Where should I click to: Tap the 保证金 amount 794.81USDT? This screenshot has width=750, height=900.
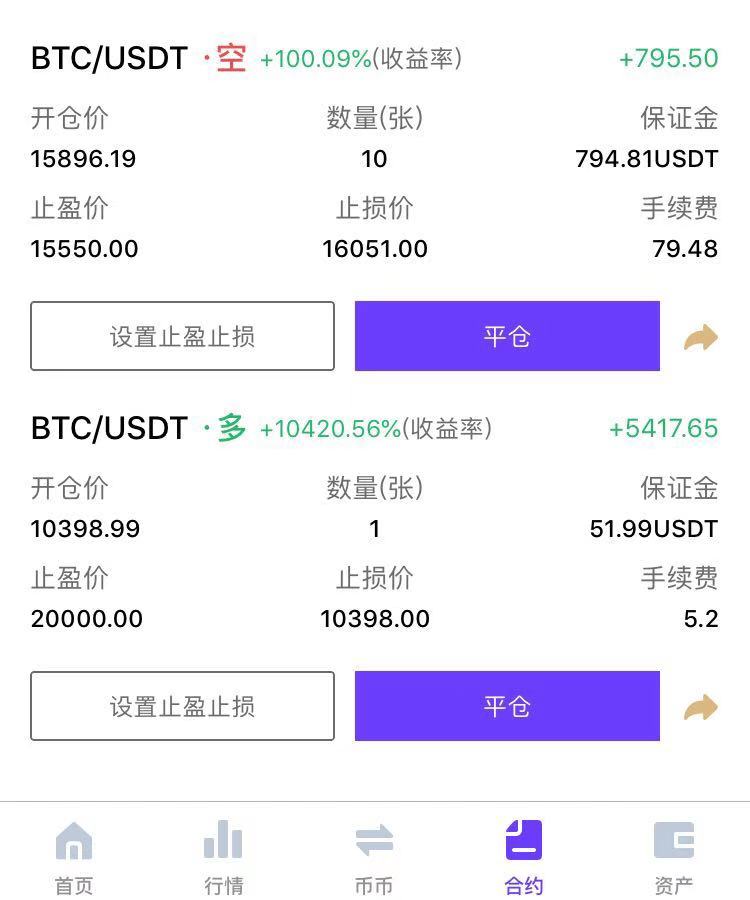646,158
